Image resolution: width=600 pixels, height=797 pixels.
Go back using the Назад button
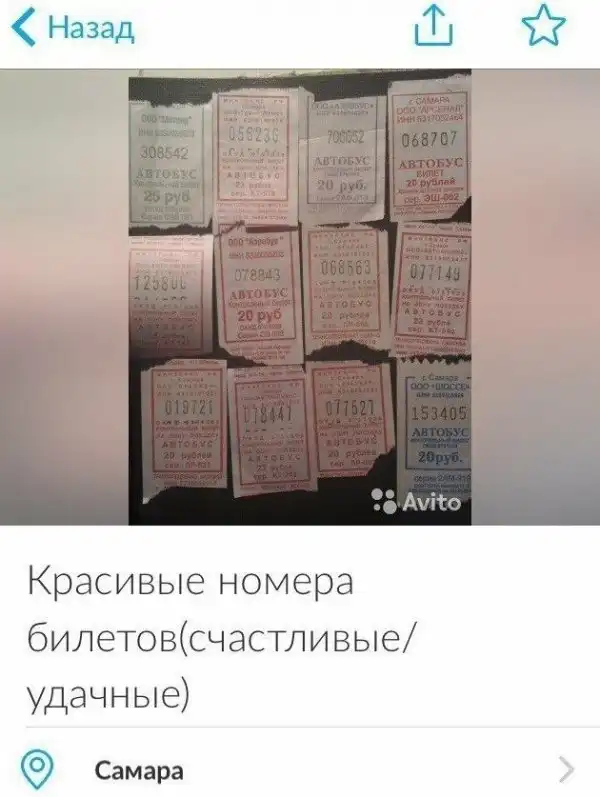pyautogui.click(x=72, y=29)
